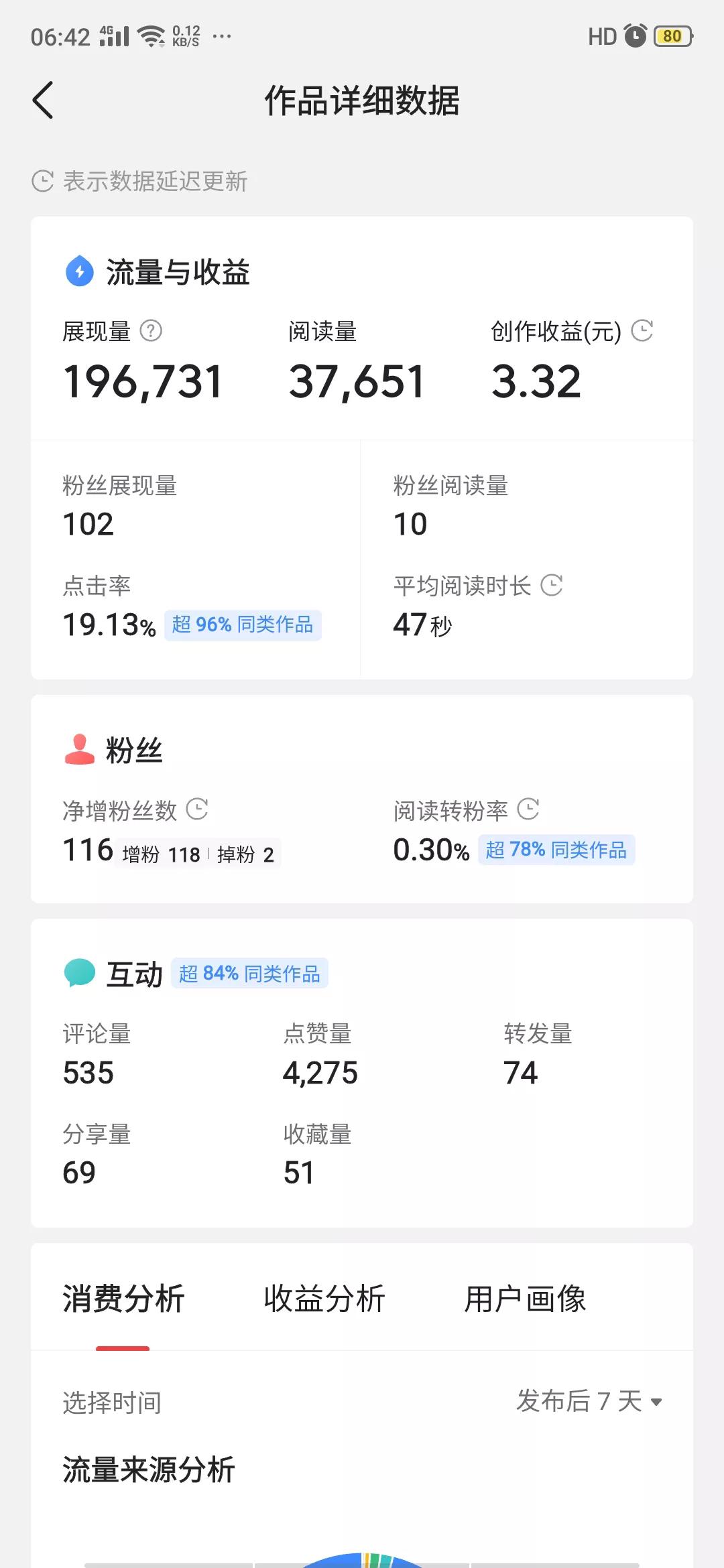Click the battery indicator in the status bar
Screen dimensions: 724x1568
[672, 35]
